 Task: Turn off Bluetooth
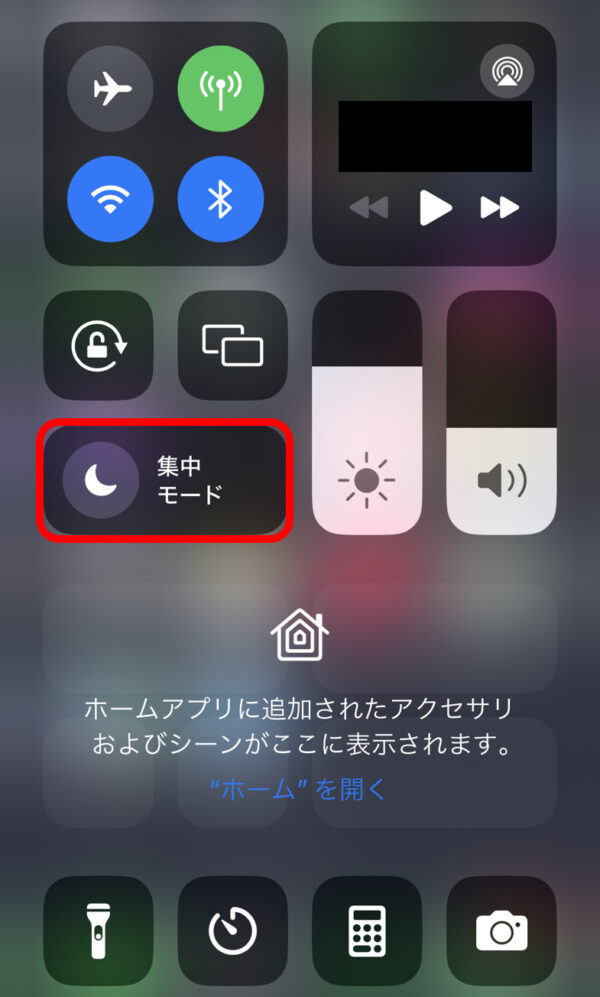tap(220, 200)
